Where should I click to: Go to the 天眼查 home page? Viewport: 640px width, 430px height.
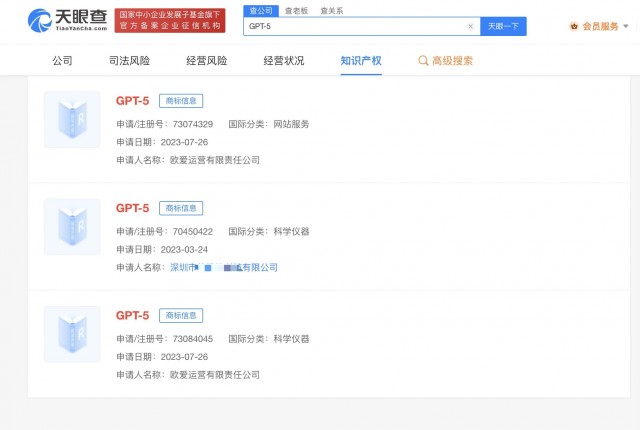pos(67,20)
